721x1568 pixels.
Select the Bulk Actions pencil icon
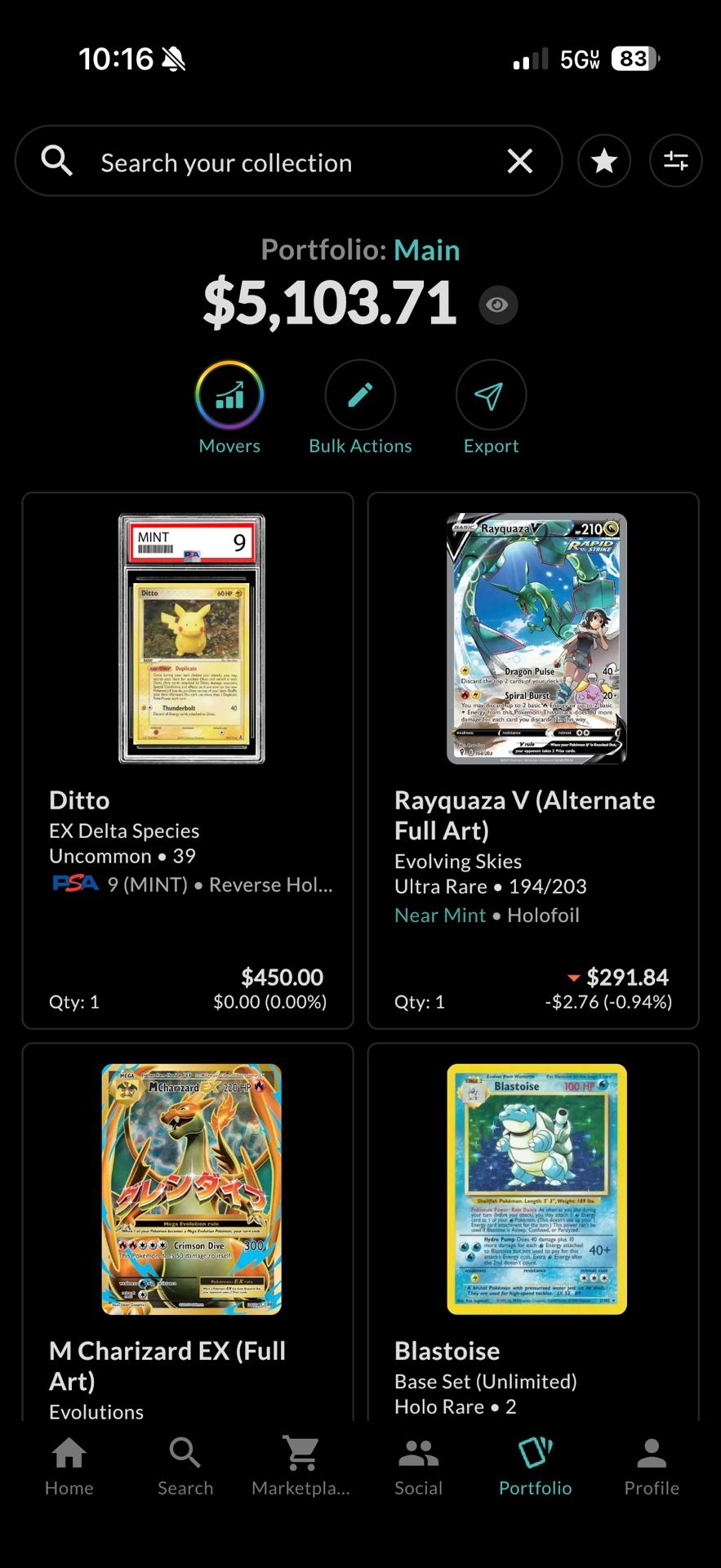(x=360, y=395)
